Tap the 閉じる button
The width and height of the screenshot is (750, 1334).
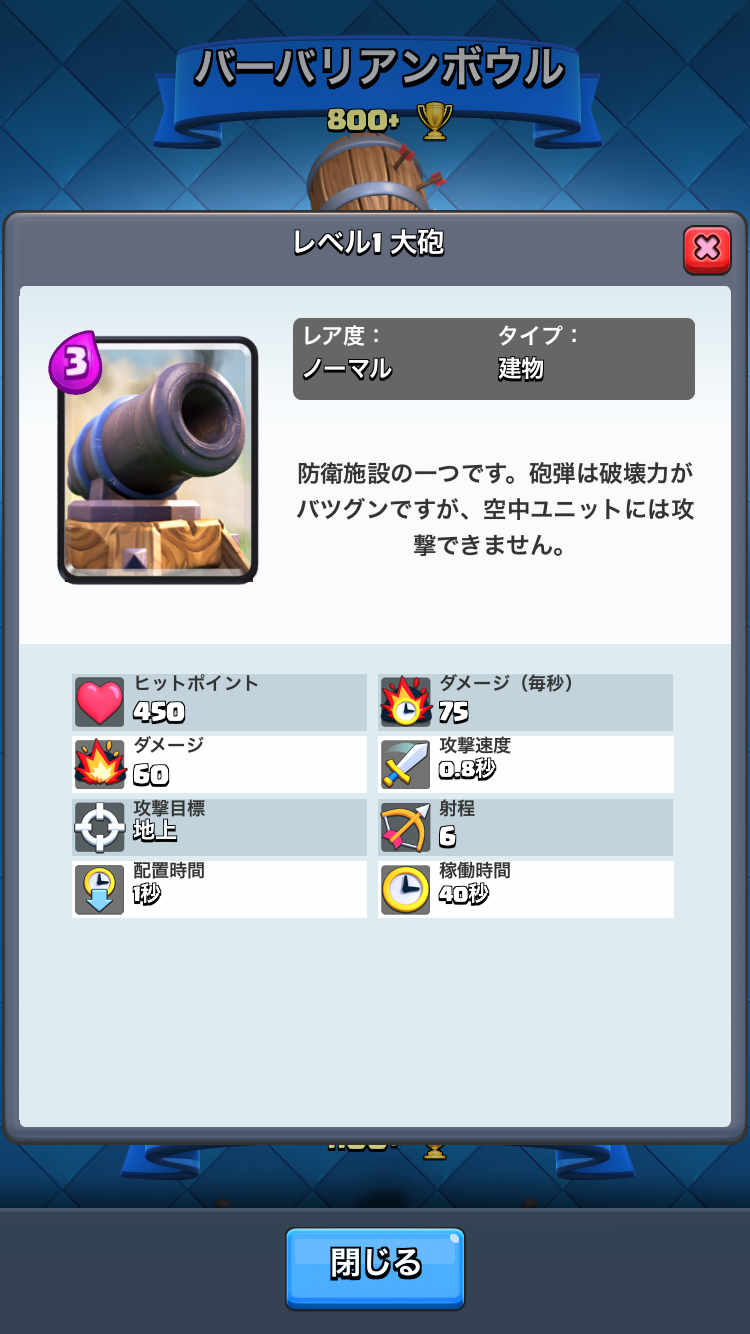click(375, 1266)
